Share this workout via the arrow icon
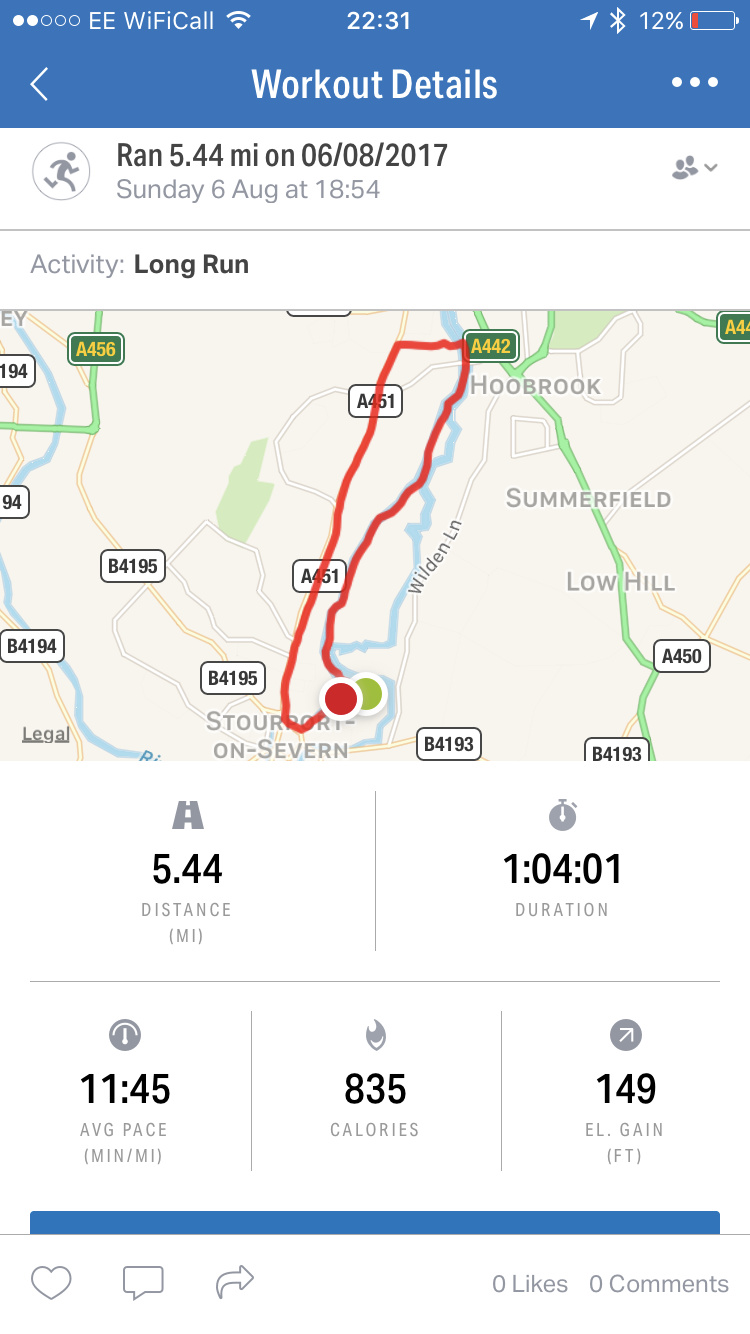750x1334 pixels. (x=235, y=1283)
